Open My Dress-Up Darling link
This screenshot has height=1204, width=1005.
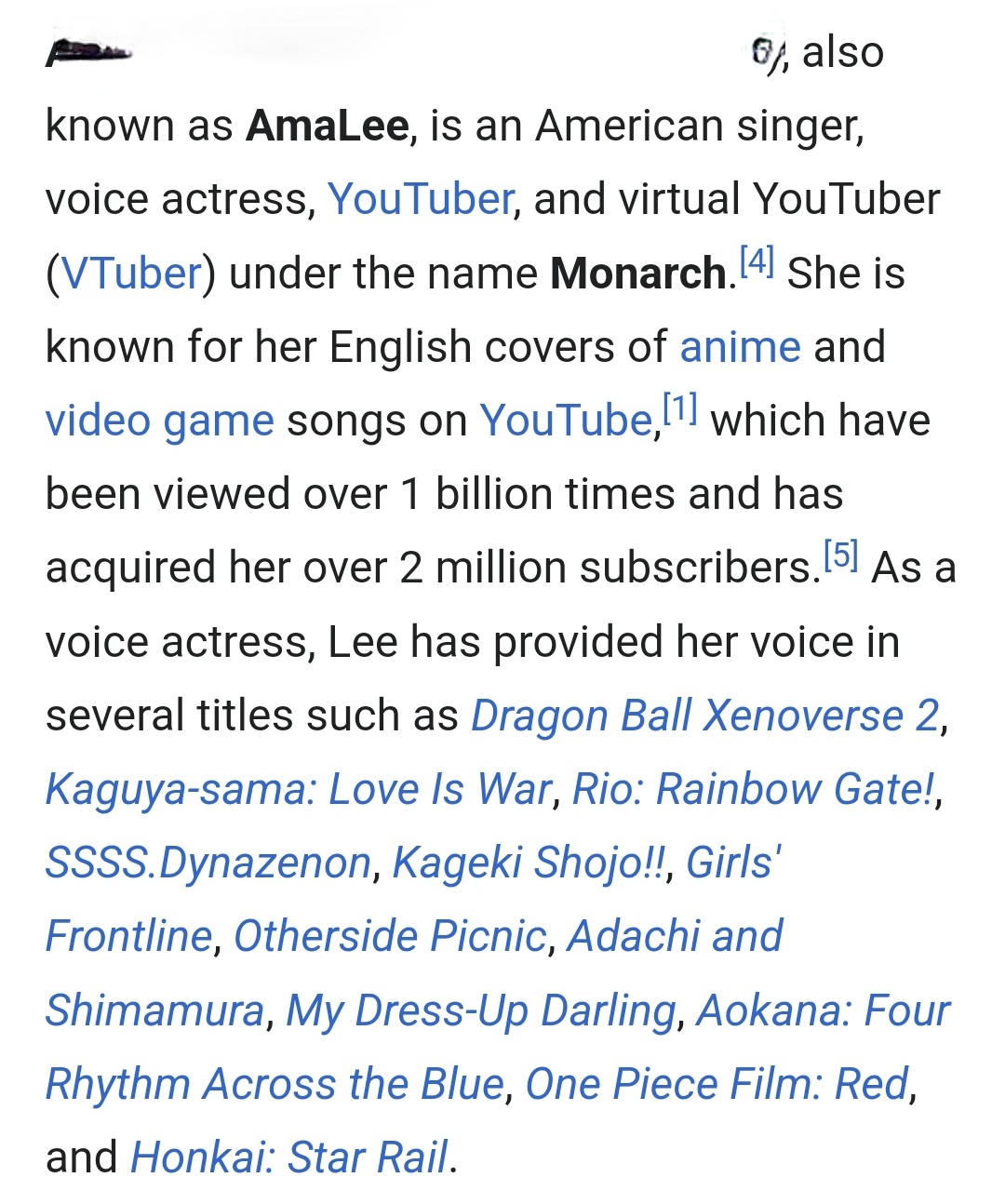point(480,1010)
